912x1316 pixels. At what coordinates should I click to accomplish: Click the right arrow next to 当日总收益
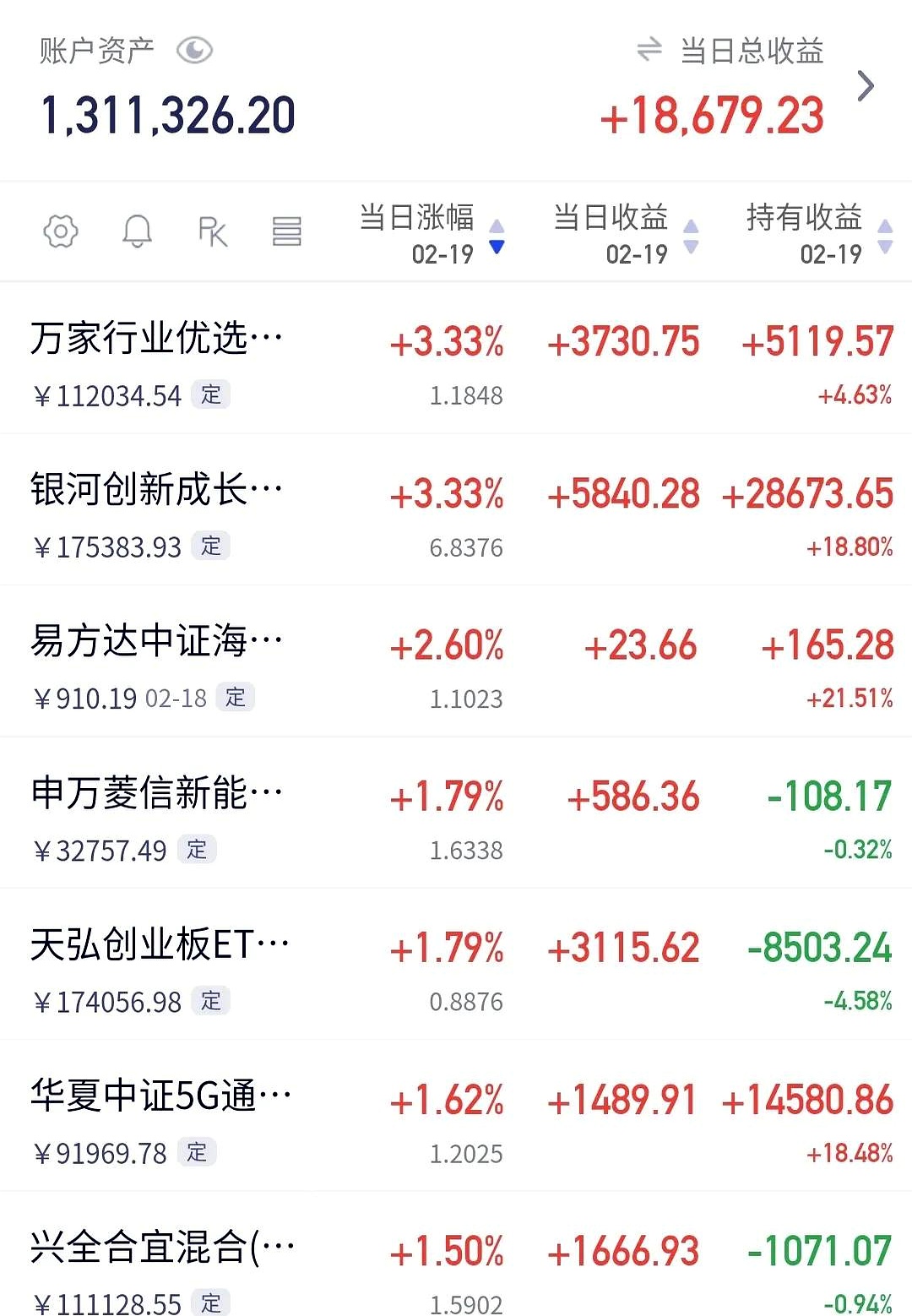click(x=865, y=85)
